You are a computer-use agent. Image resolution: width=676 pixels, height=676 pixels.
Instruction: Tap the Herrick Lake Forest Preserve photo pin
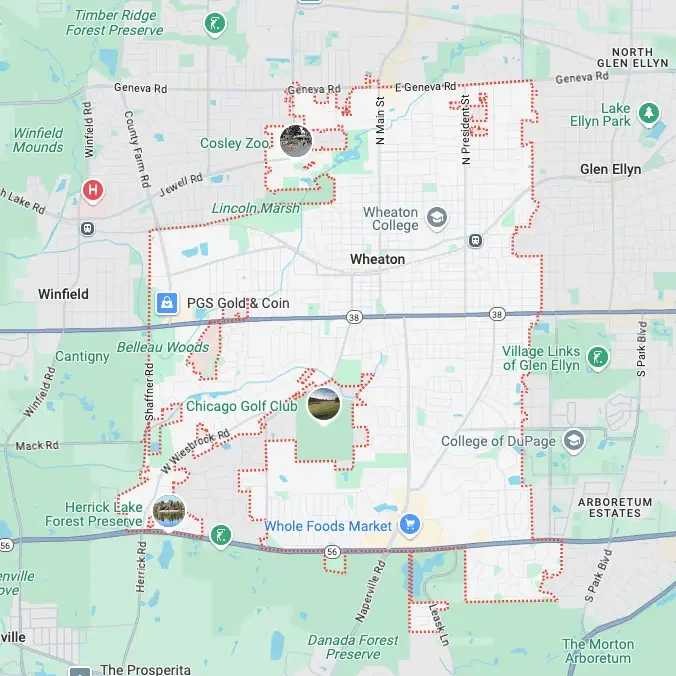click(169, 511)
